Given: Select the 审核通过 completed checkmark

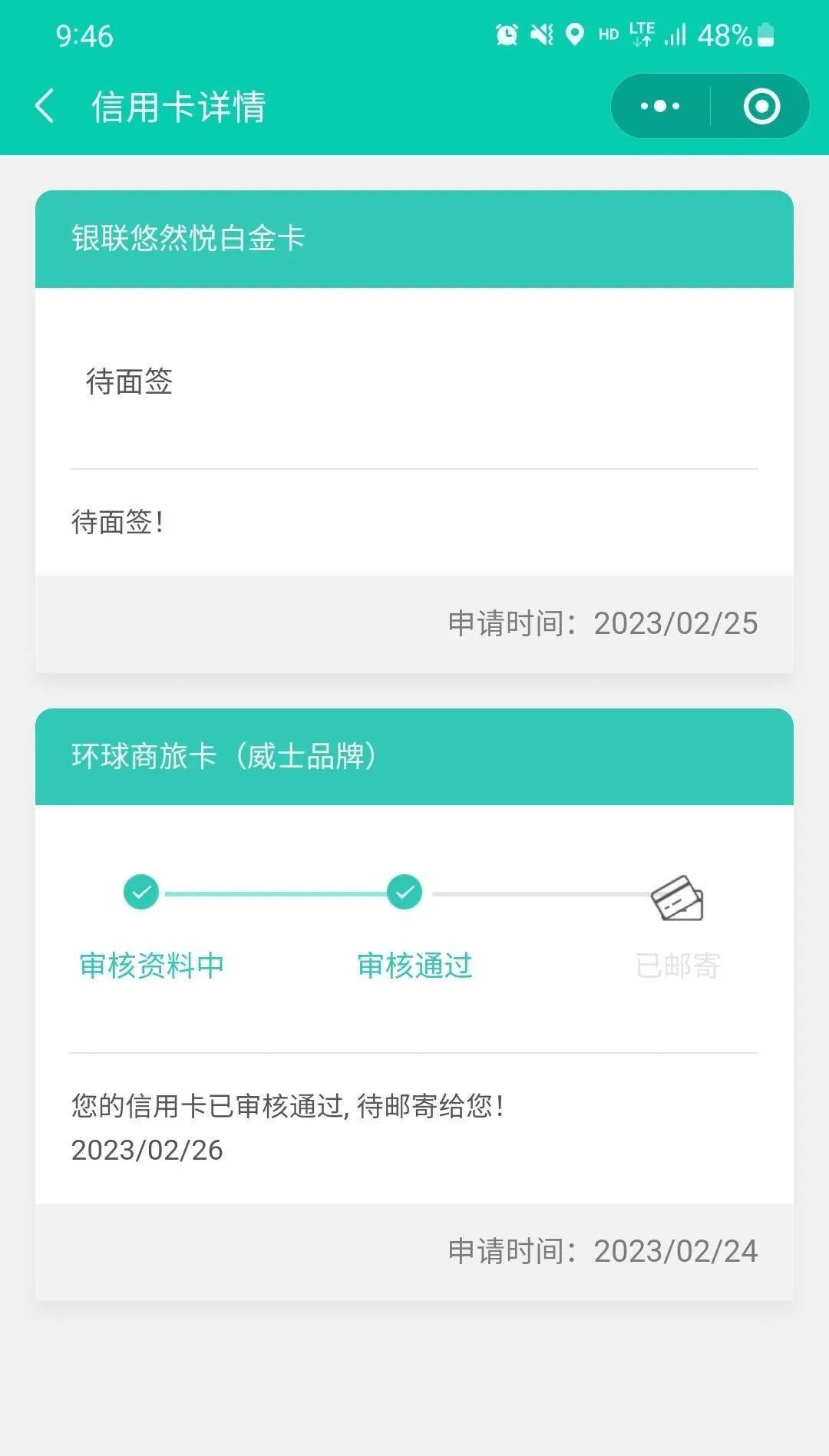Looking at the screenshot, I should tap(403, 893).
